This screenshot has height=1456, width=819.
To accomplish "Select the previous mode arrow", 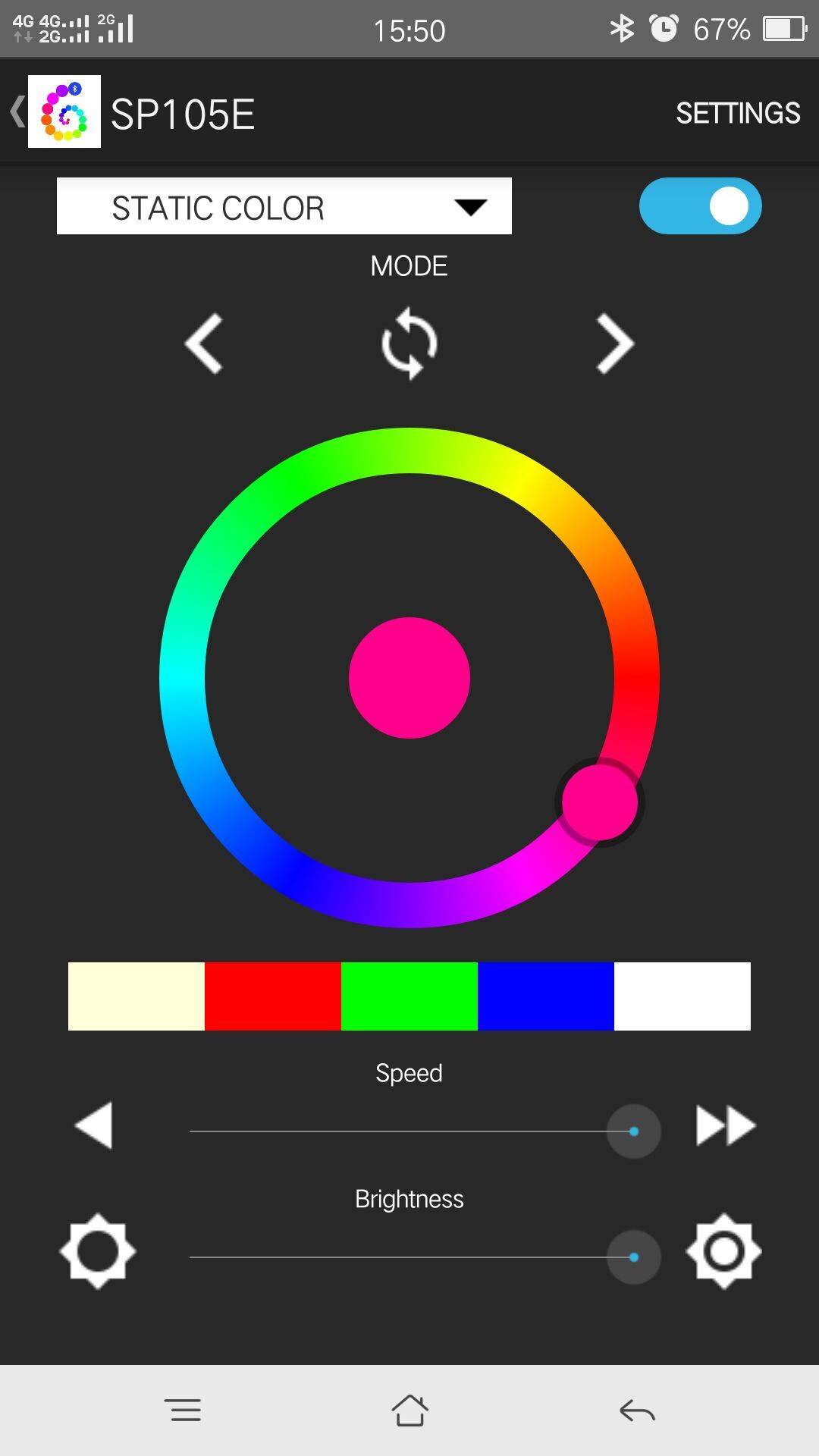I will pos(204,344).
